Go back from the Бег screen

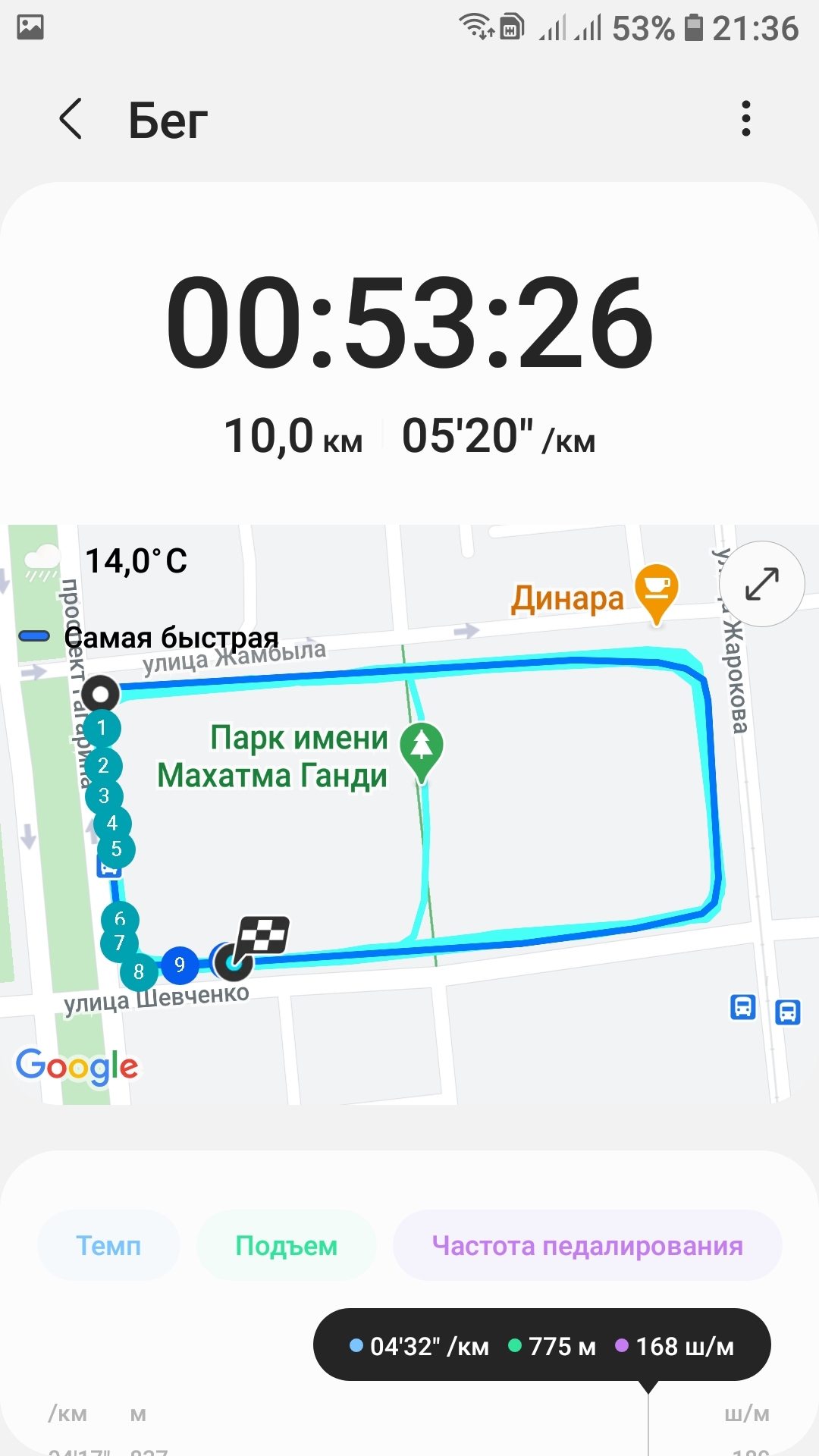71,119
